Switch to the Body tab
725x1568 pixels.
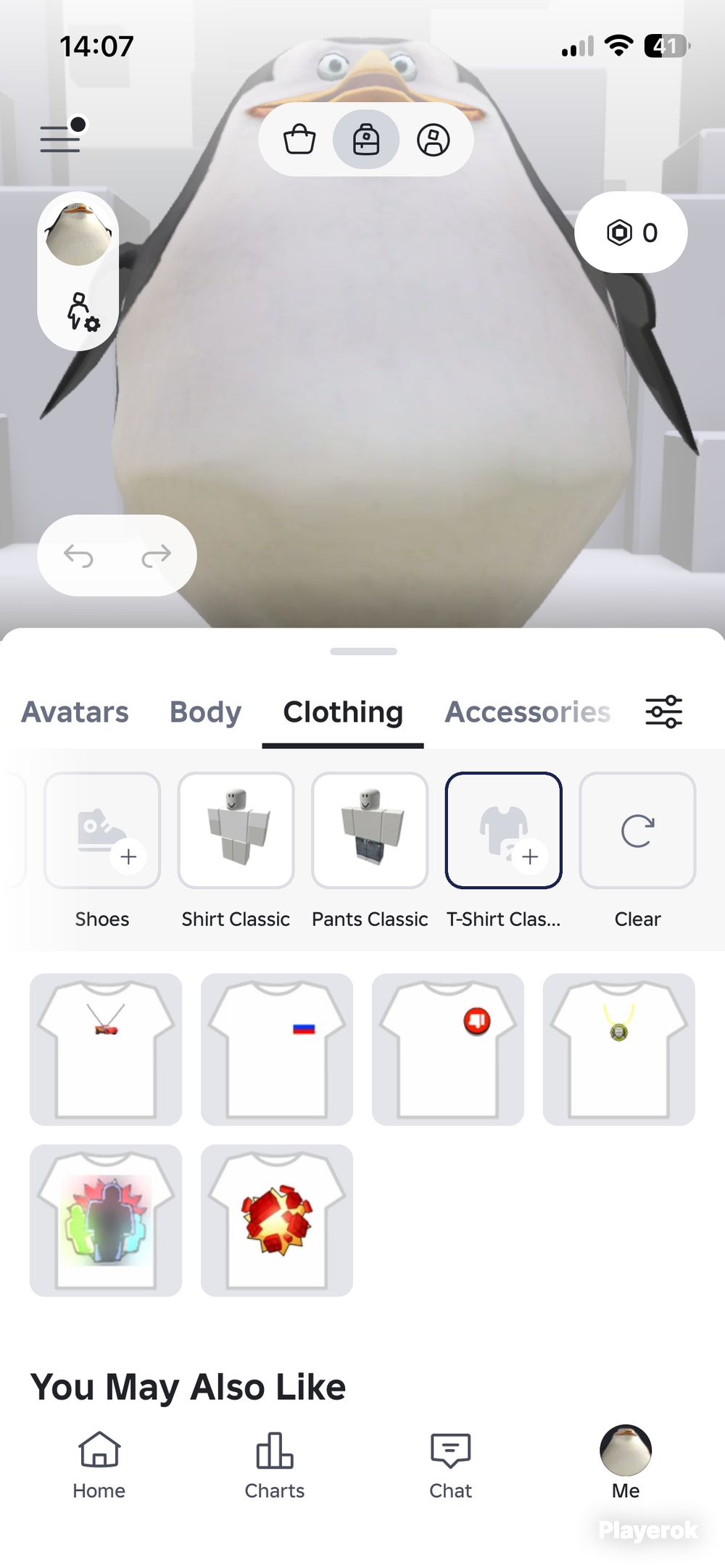pos(205,712)
